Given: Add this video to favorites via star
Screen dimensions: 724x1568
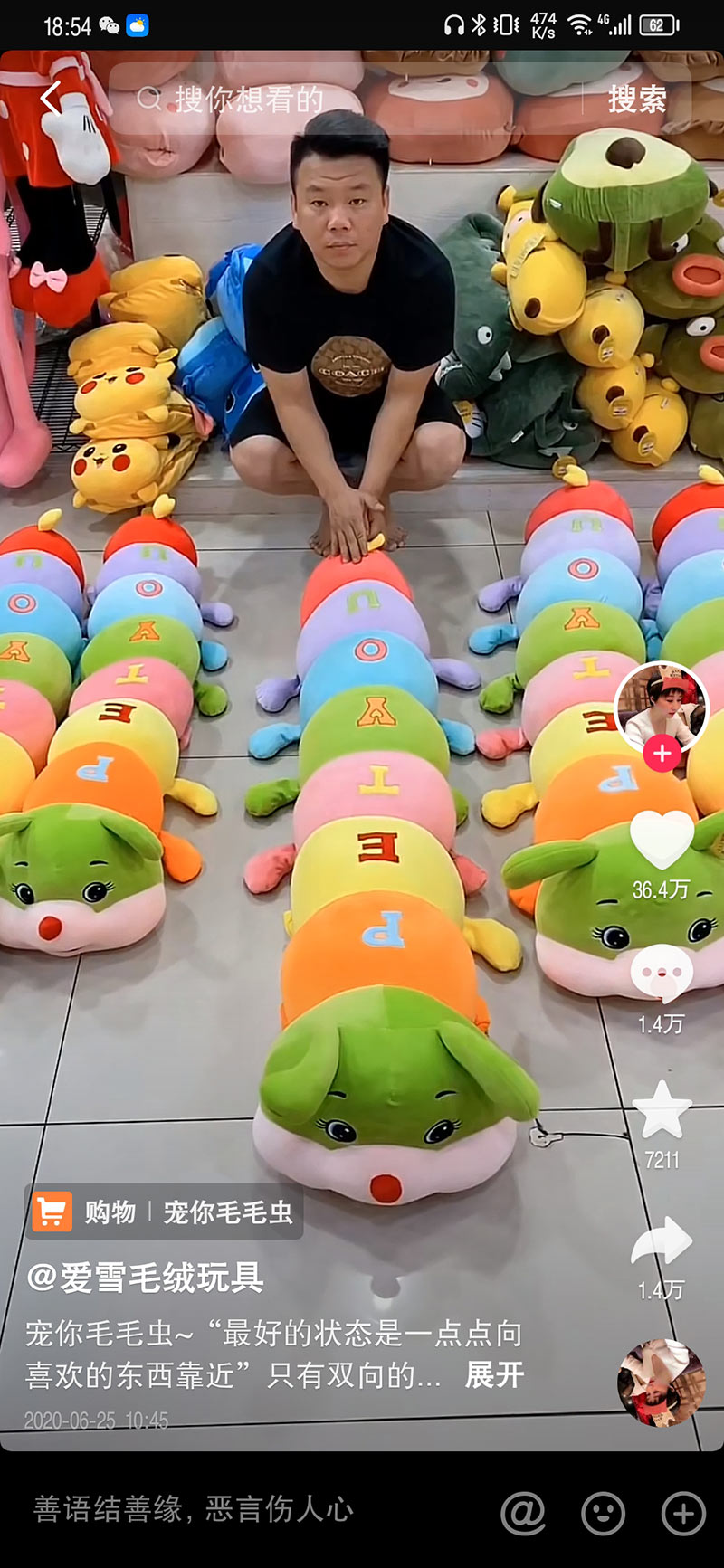Looking at the screenshot, I should click(x=662, y=1109).
